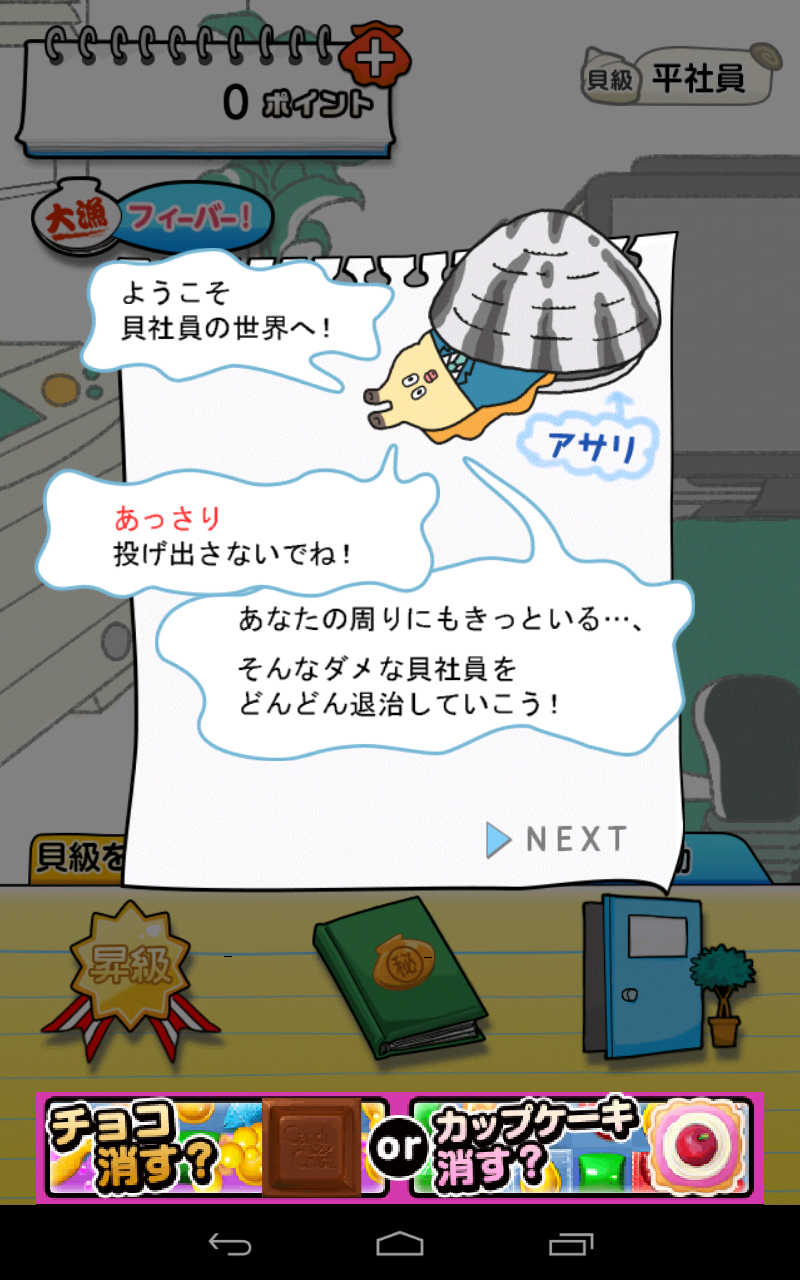Viewport: 800px width, 1280px height.
Task: Go to the home screen
Action: 400,1243
